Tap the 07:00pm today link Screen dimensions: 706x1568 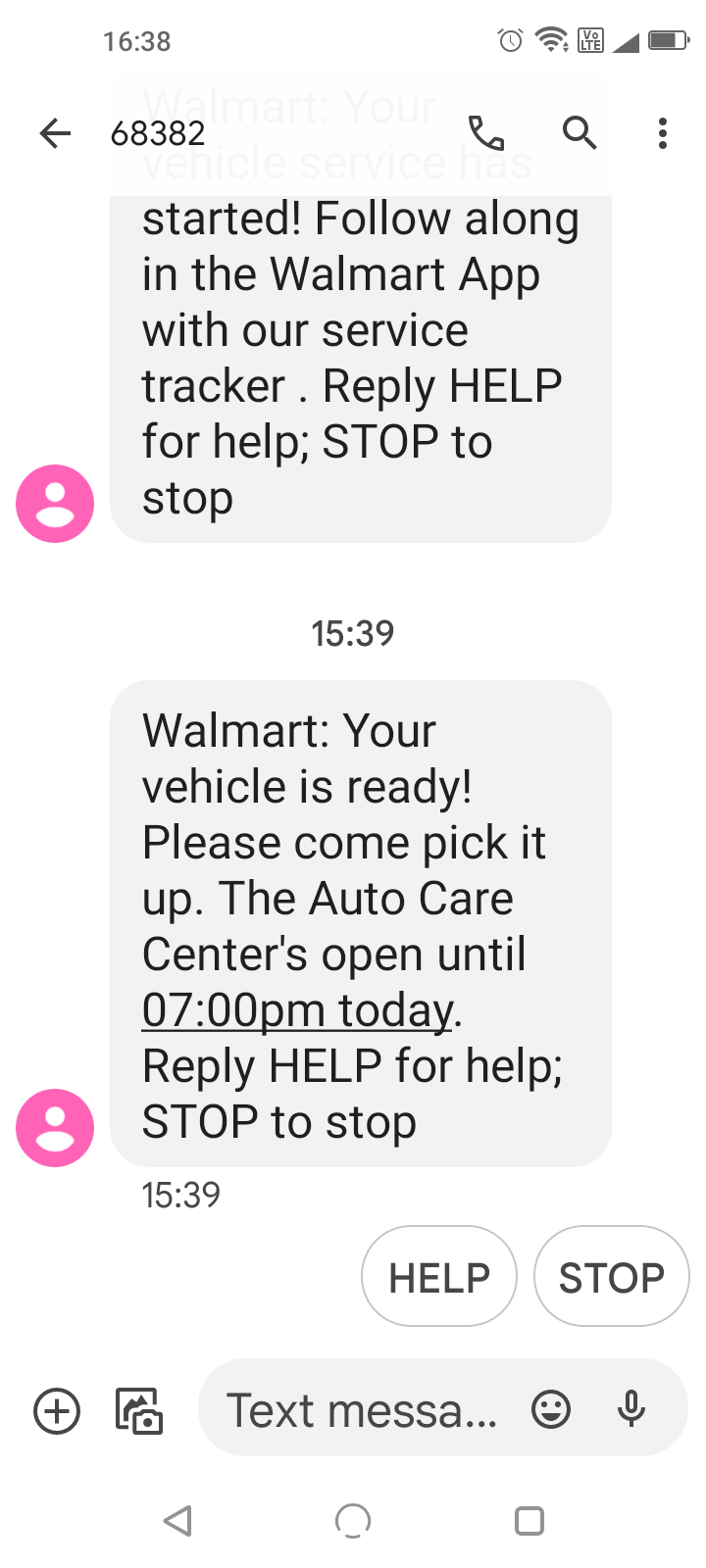click(298, 1009)
